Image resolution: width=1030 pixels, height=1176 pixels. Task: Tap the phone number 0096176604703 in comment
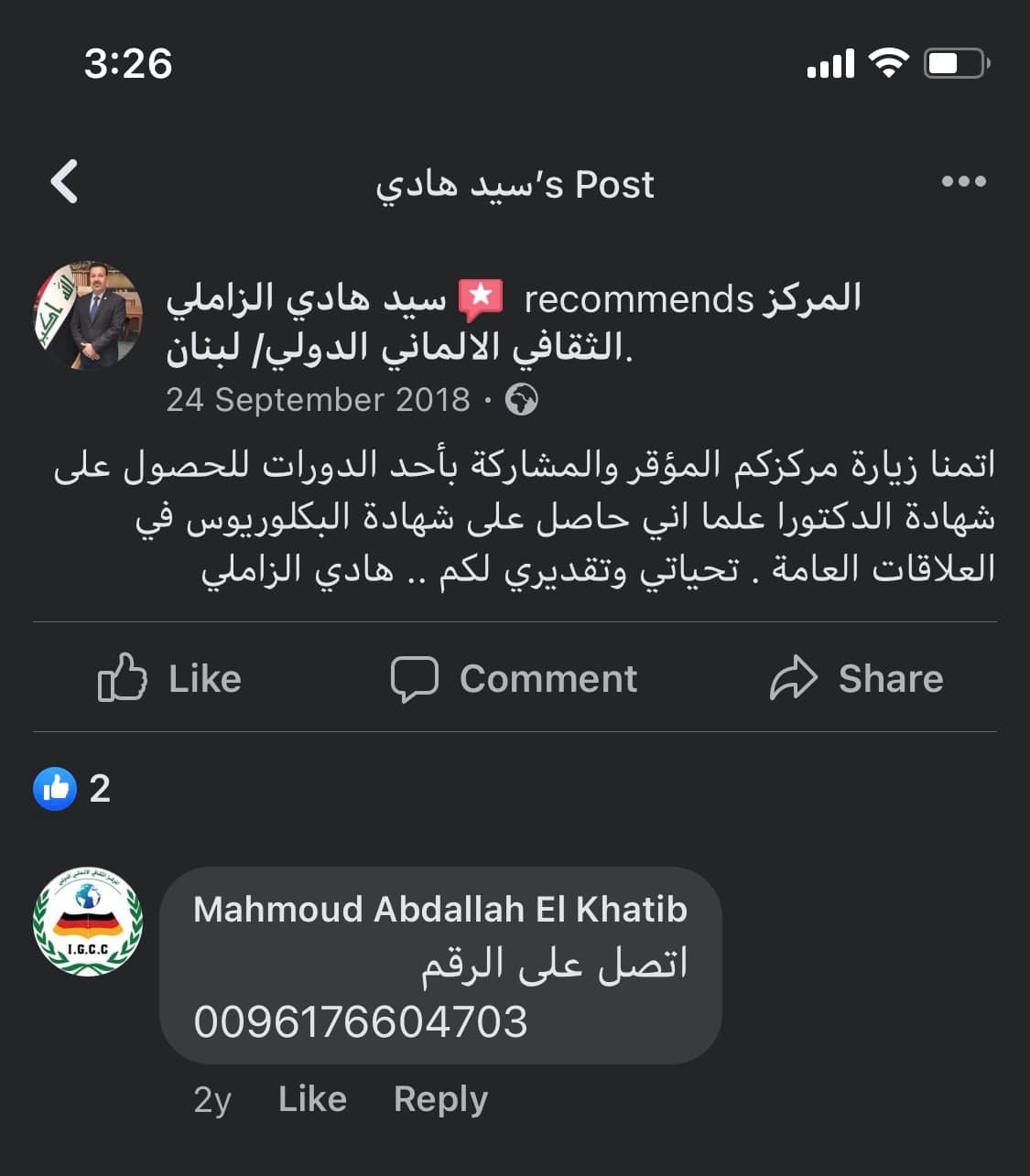(x=361, y=1021)
